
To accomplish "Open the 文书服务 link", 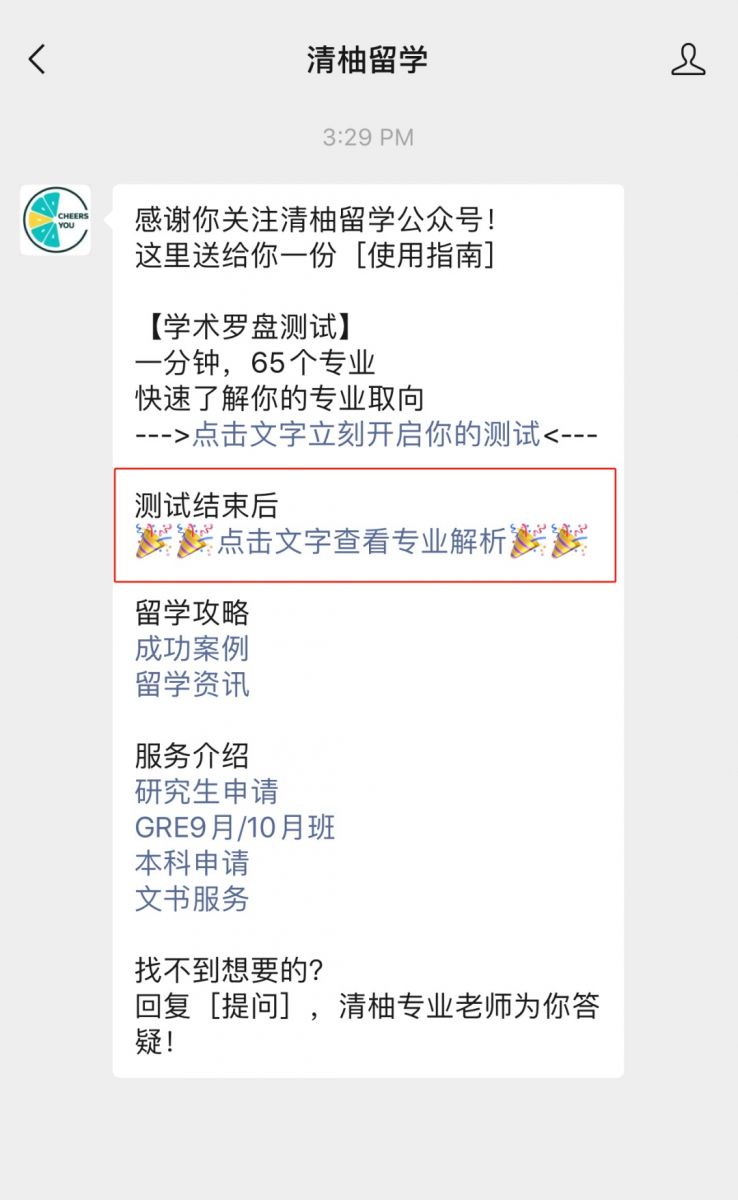I will point(192,899).
